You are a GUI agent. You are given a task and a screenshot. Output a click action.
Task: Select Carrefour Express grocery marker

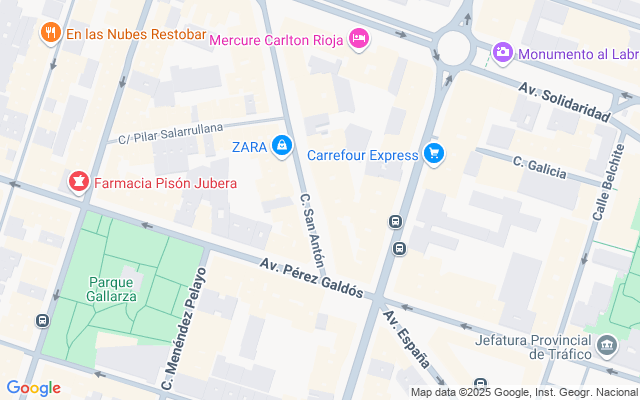pos(433,153)
